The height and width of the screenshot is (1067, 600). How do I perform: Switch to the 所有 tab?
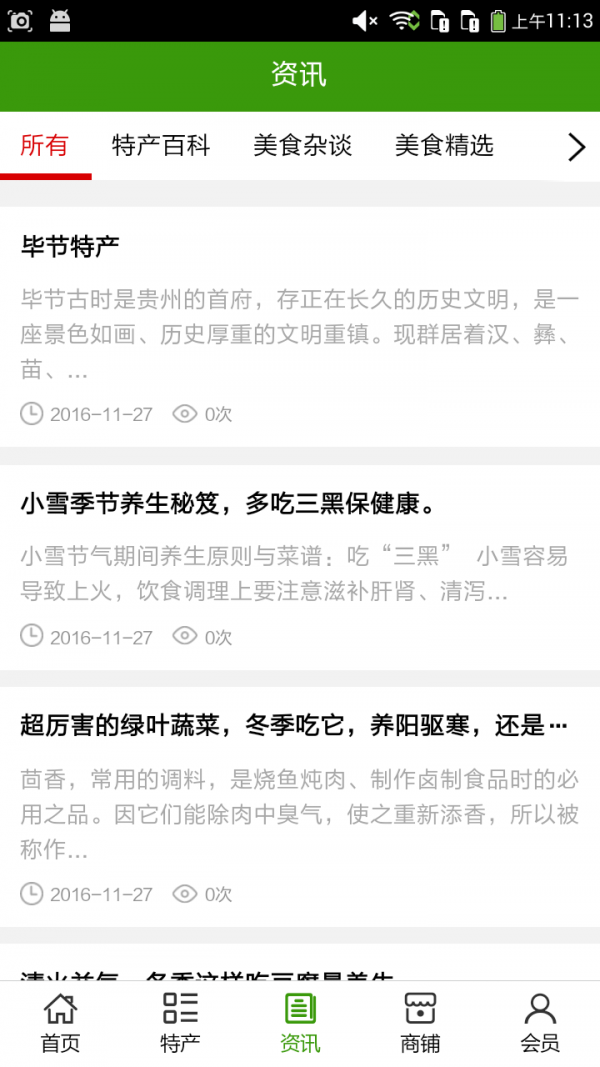click(45, 146)
